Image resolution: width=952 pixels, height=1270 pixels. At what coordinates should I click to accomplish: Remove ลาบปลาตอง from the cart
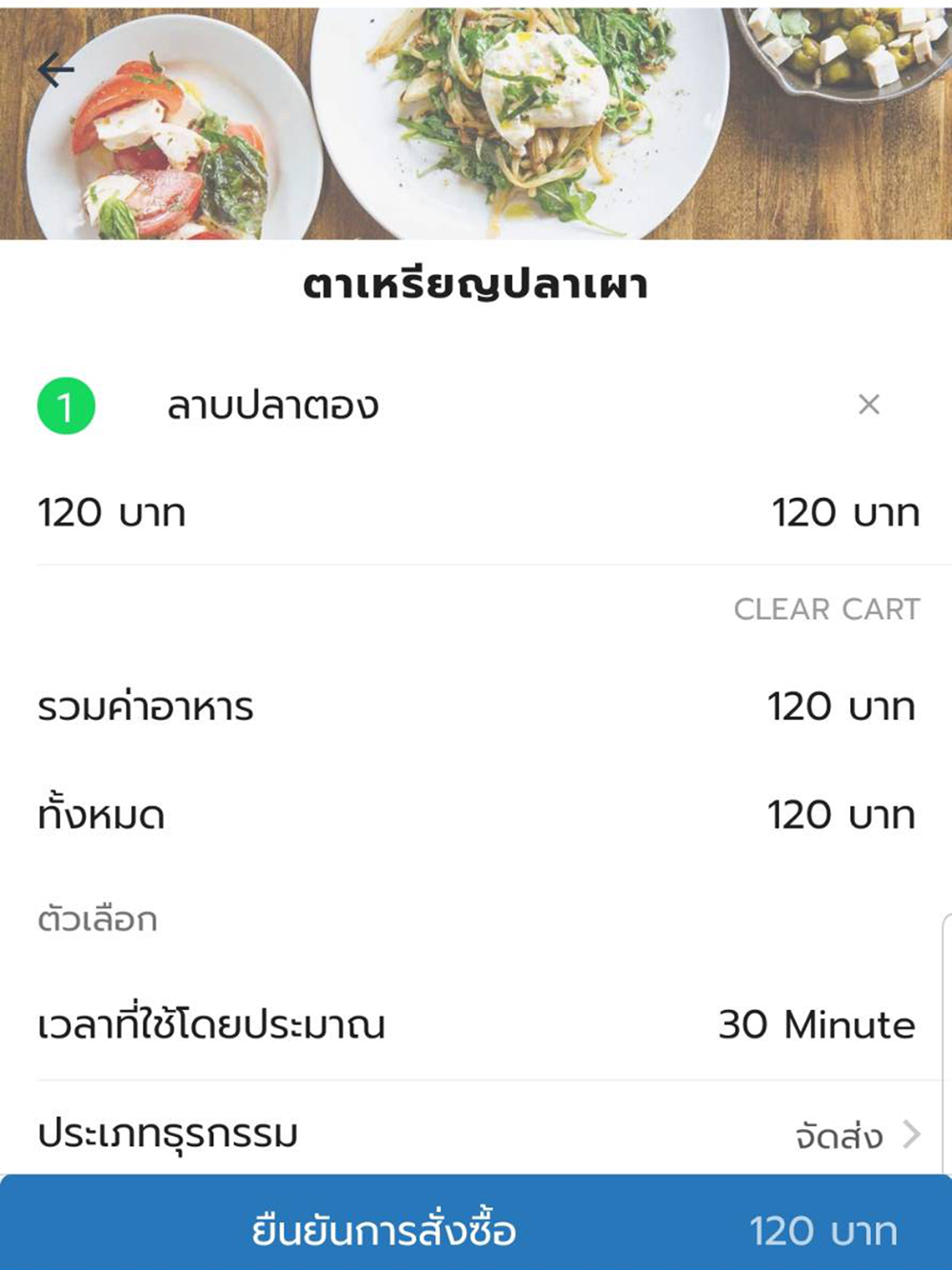[x=868, y=405]
